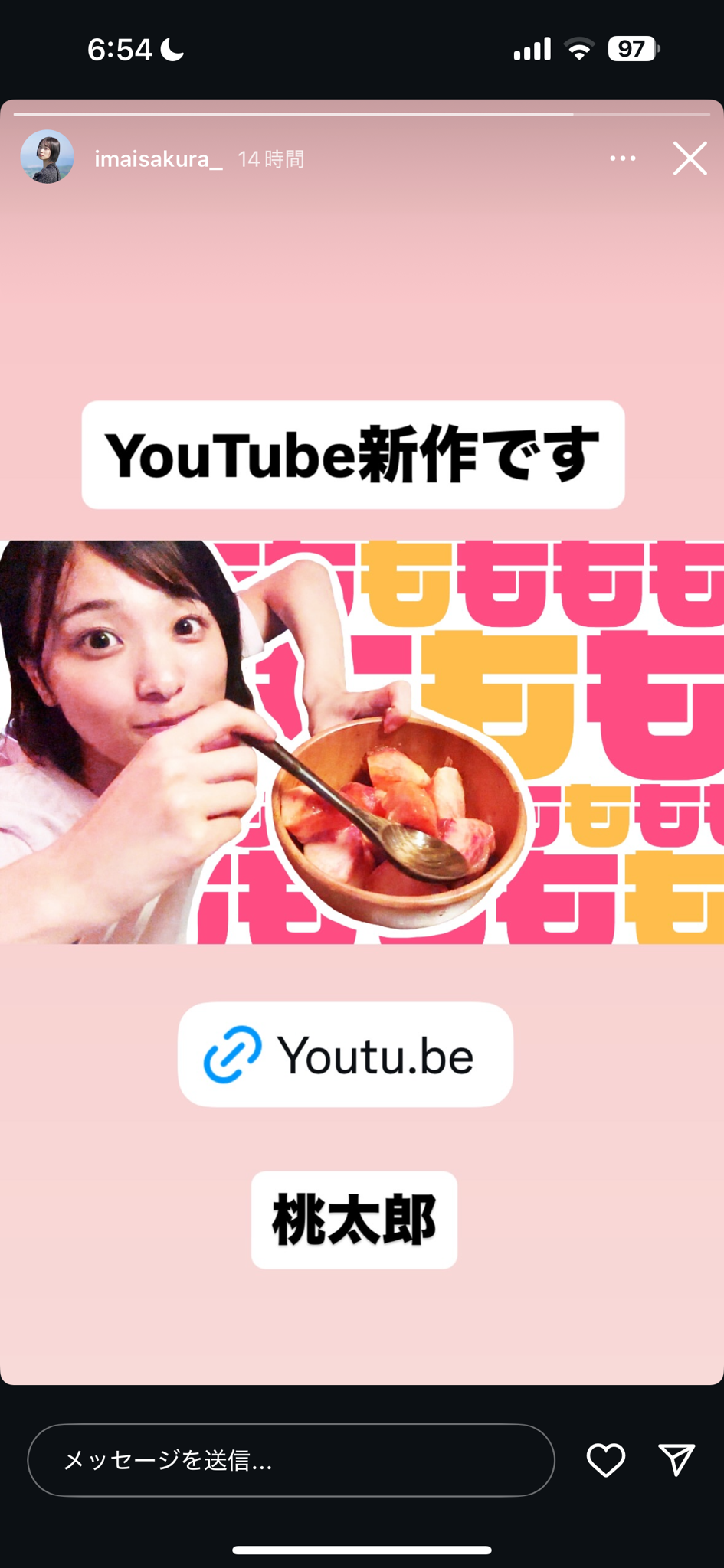Like this story with the heart
Viewport: 724px width, 1568px height.
(x=605, y=1460)
